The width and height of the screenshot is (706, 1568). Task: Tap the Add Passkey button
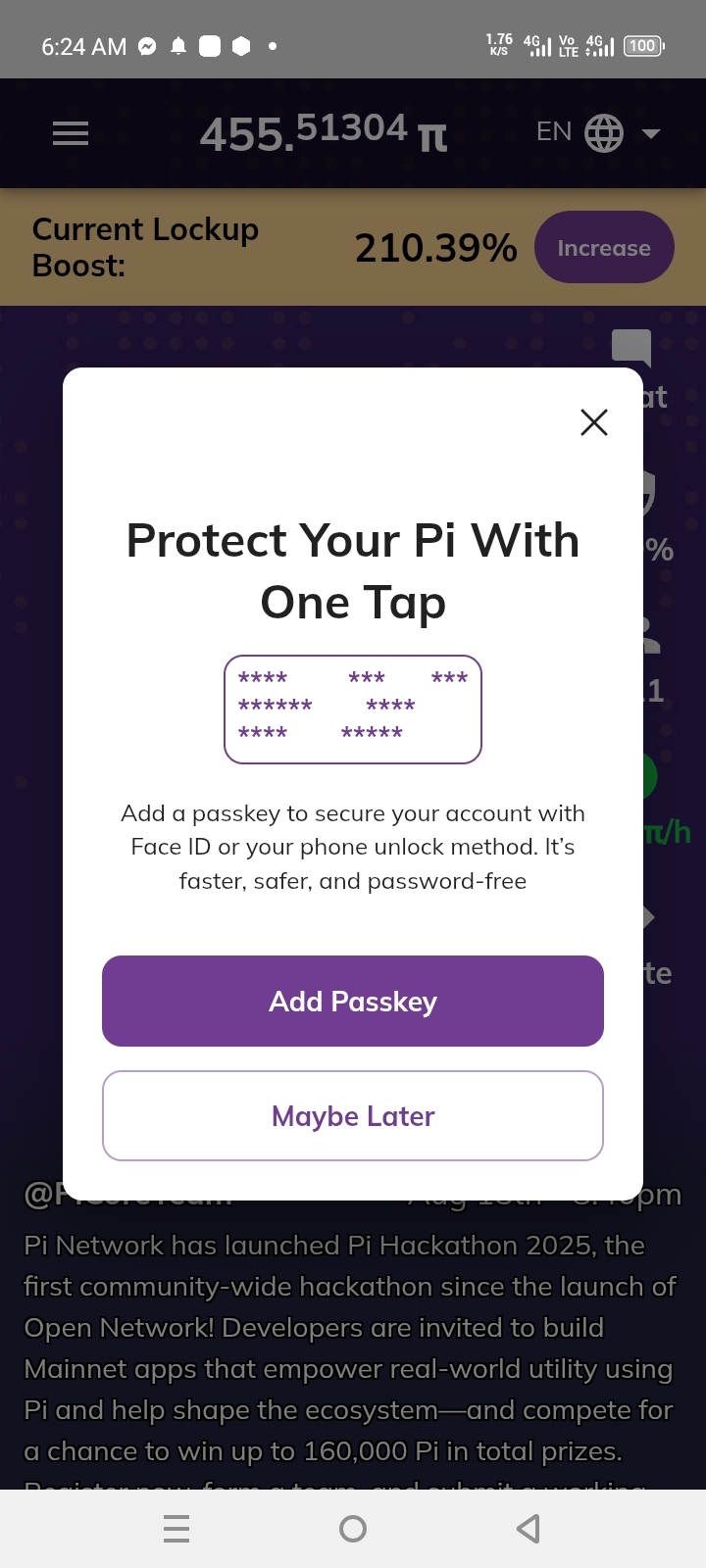tap(353, 1001)
